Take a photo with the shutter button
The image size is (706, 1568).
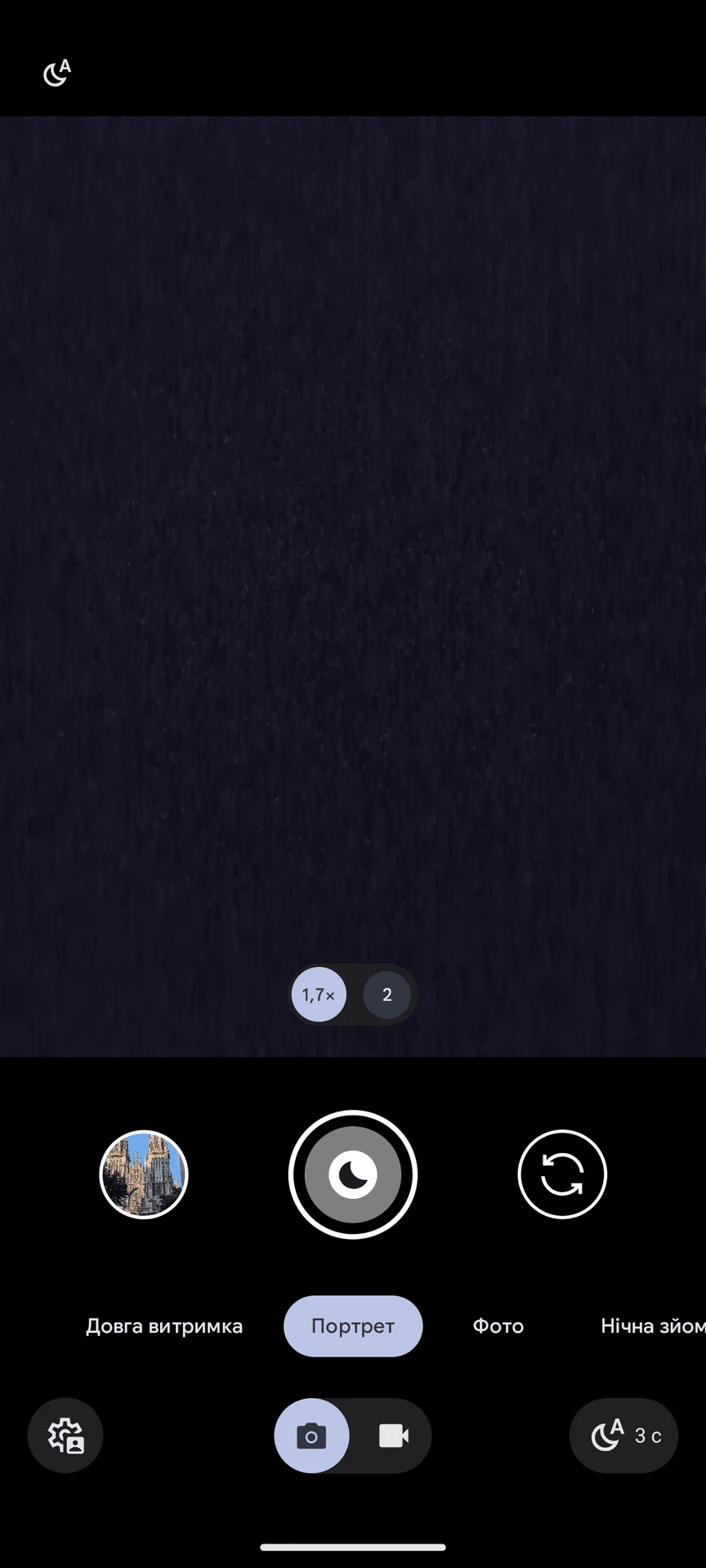pyautogui.click(x=353, y=1174)
